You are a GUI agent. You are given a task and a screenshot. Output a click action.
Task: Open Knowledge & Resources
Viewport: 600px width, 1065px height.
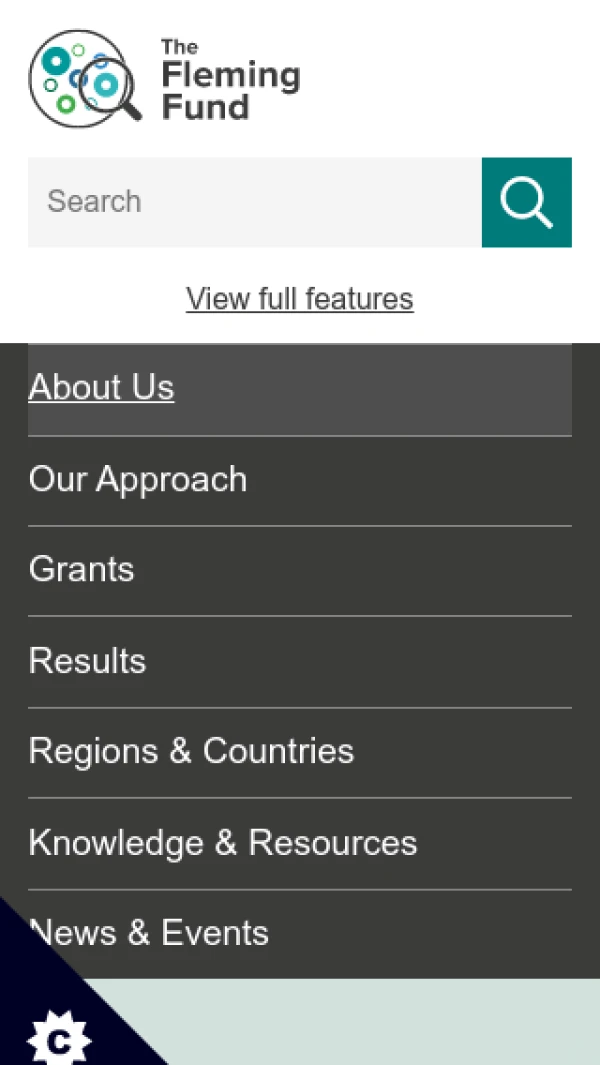coord(222,843)
